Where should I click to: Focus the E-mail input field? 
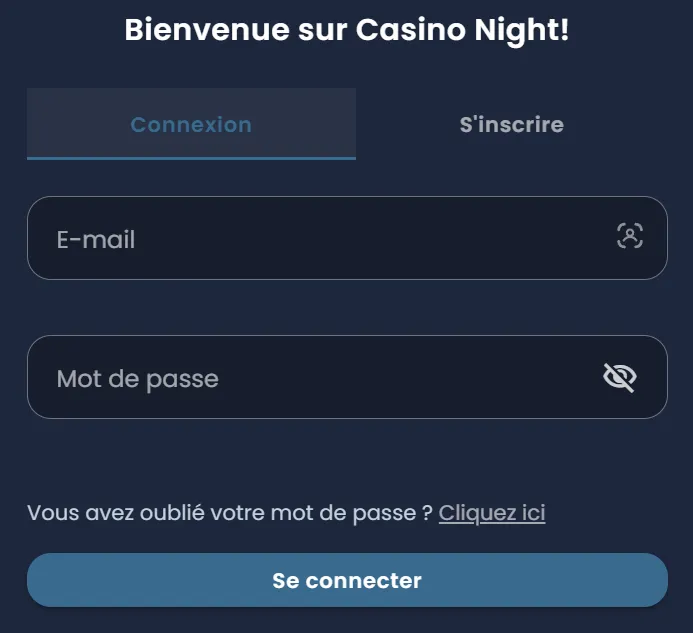click(320, 239)
